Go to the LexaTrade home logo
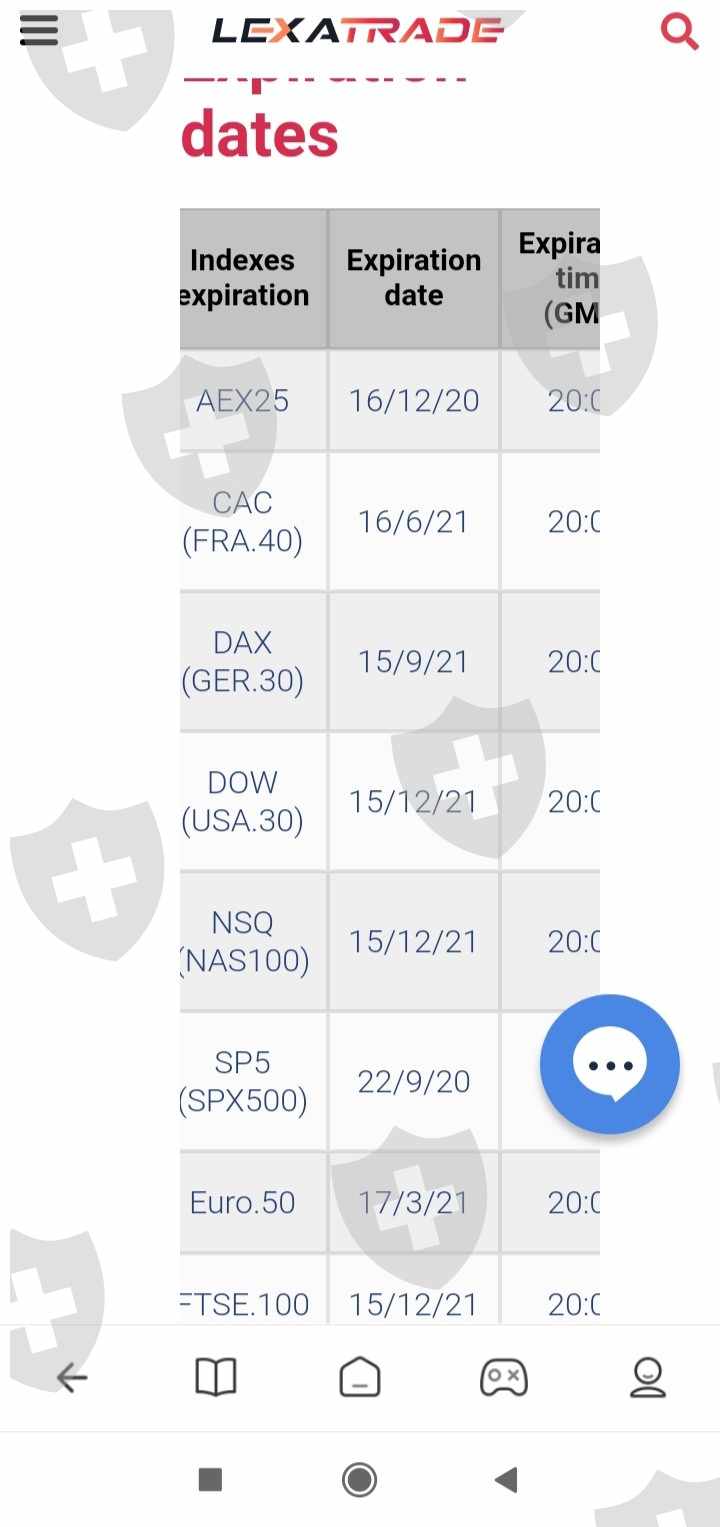Viewport: 720px width, 1527px height. 358,31
